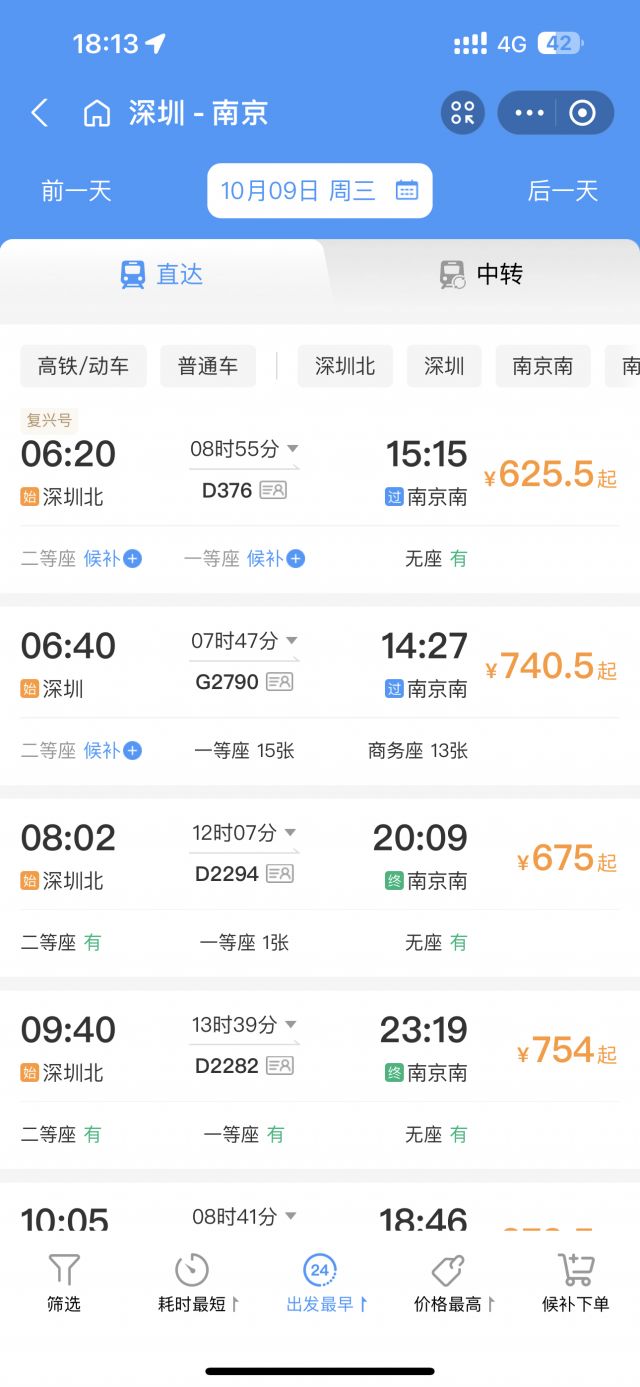Expand D2282 duration 13时39分 stops
Screen dimensions: 640x1387
point(245,1024)
